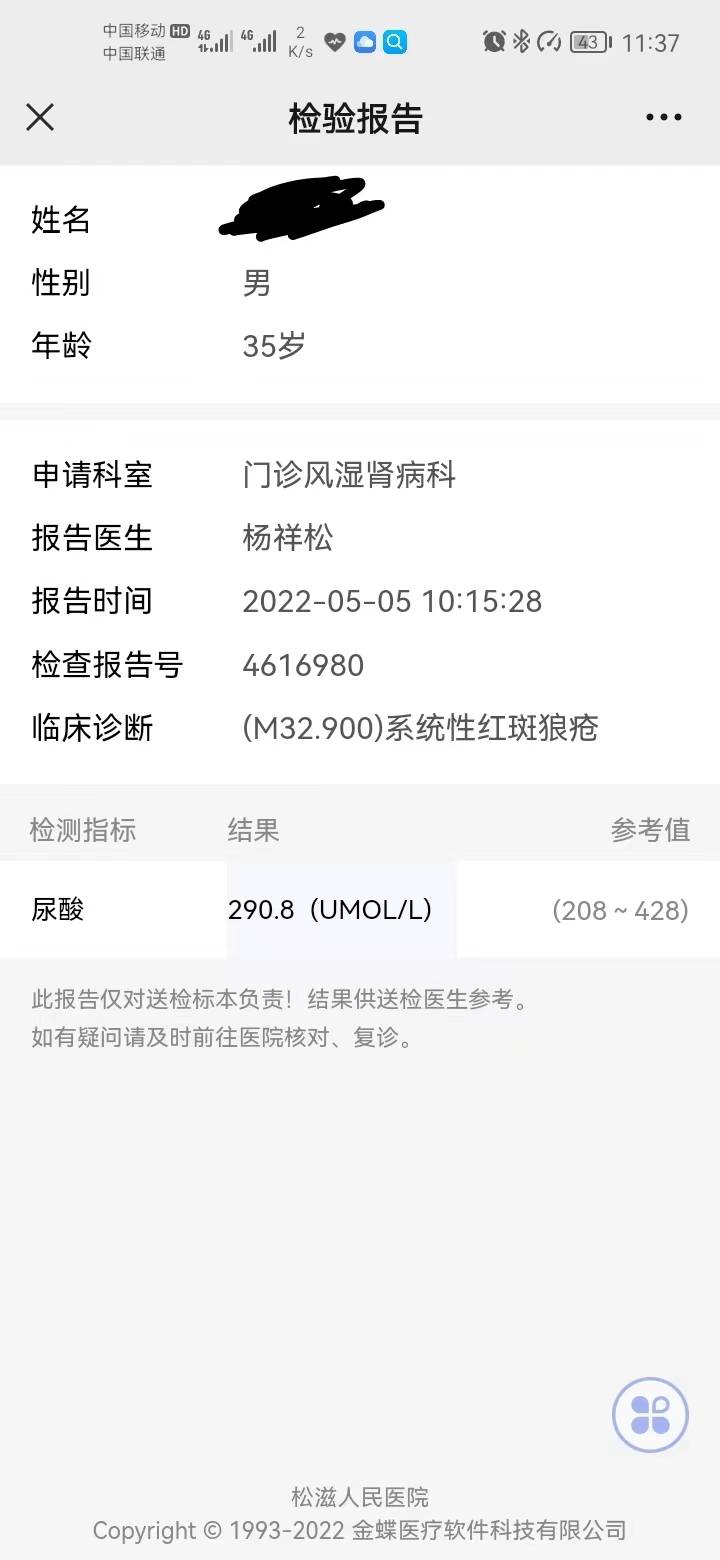720x1560 pixels.
Task: Tap the floating clover-shaped mini-program button
Action: pos(649,1414)
